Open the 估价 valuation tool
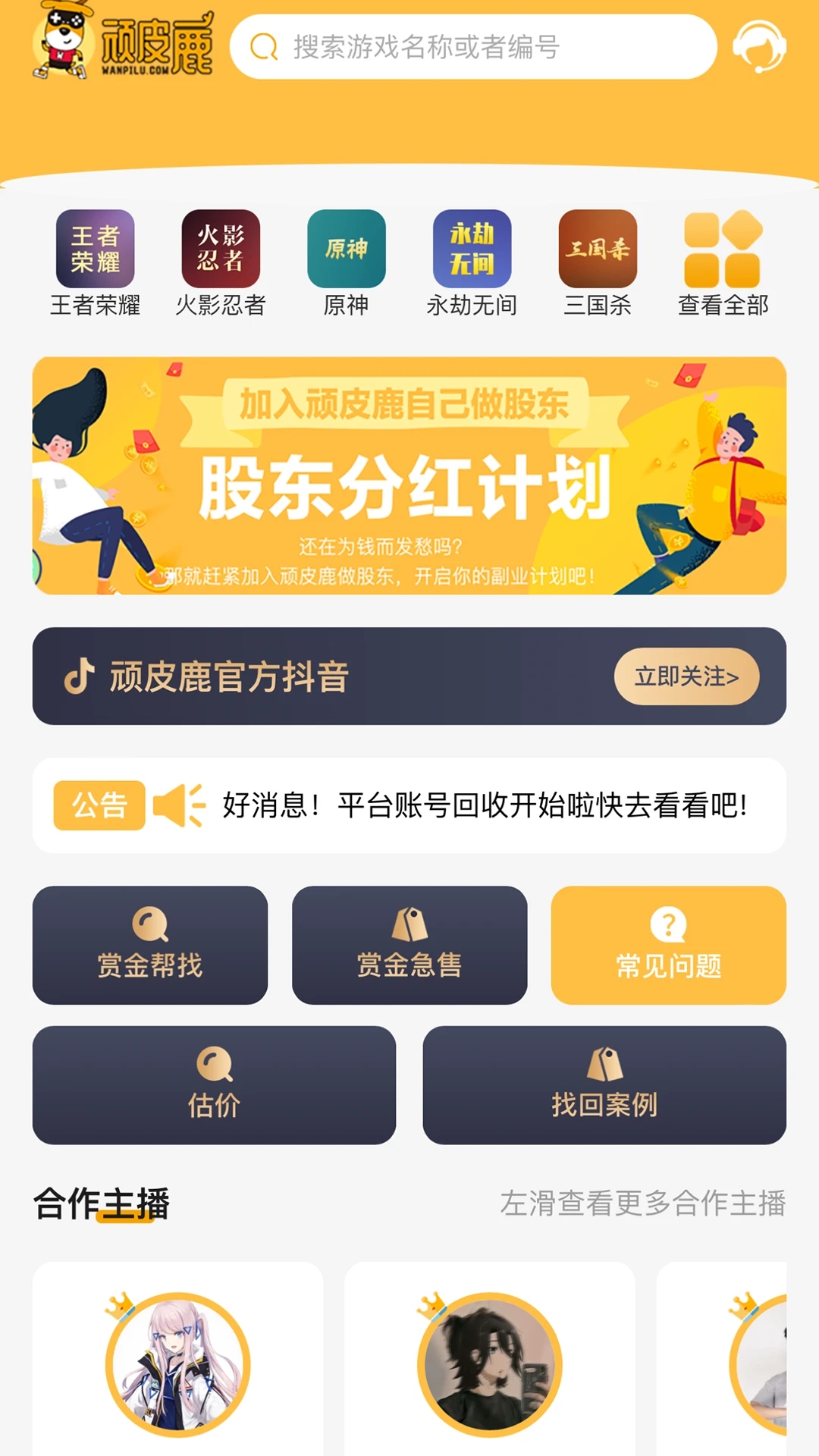The height and width of the screenshot is (1456, 819). coord(214,1085)
